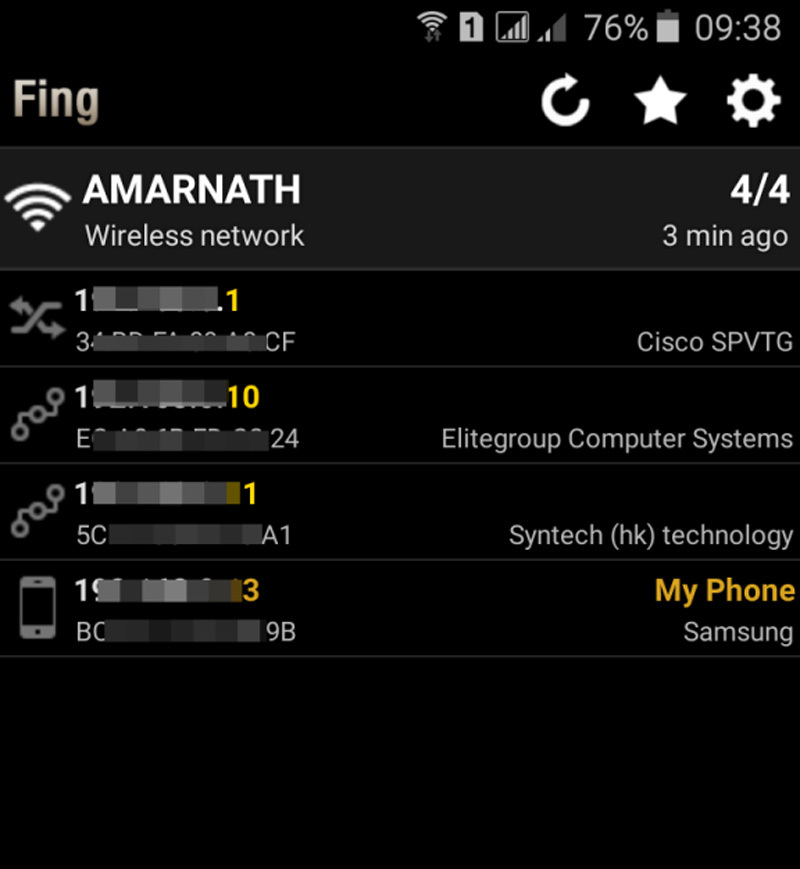The width and height of the screenshot is (800, 869).
Task: Open the My Phone Samsung device
Action: (400, 609)
